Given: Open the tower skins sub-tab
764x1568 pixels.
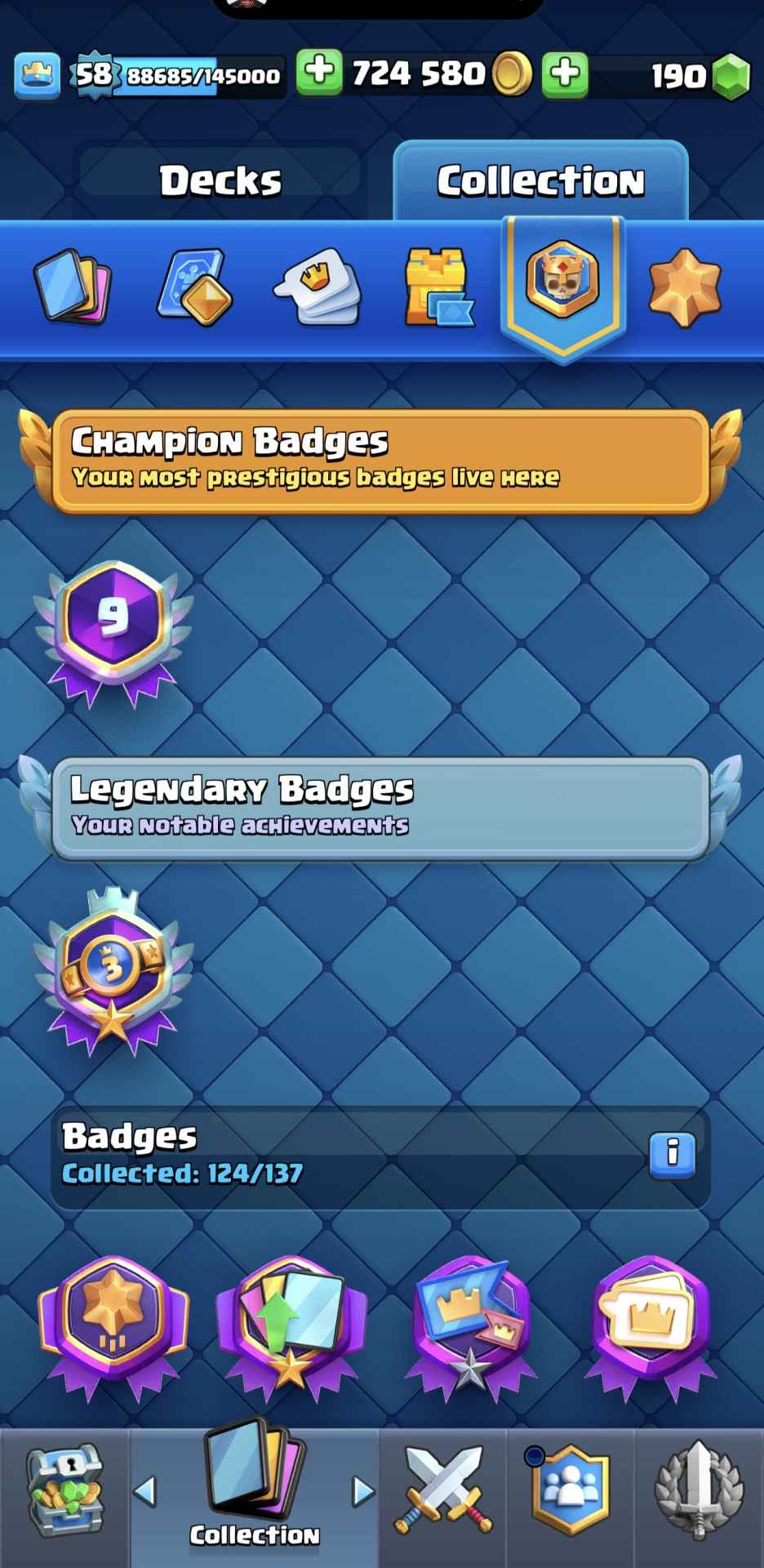Looking at the screenshot, I should [x=439, y=287].
